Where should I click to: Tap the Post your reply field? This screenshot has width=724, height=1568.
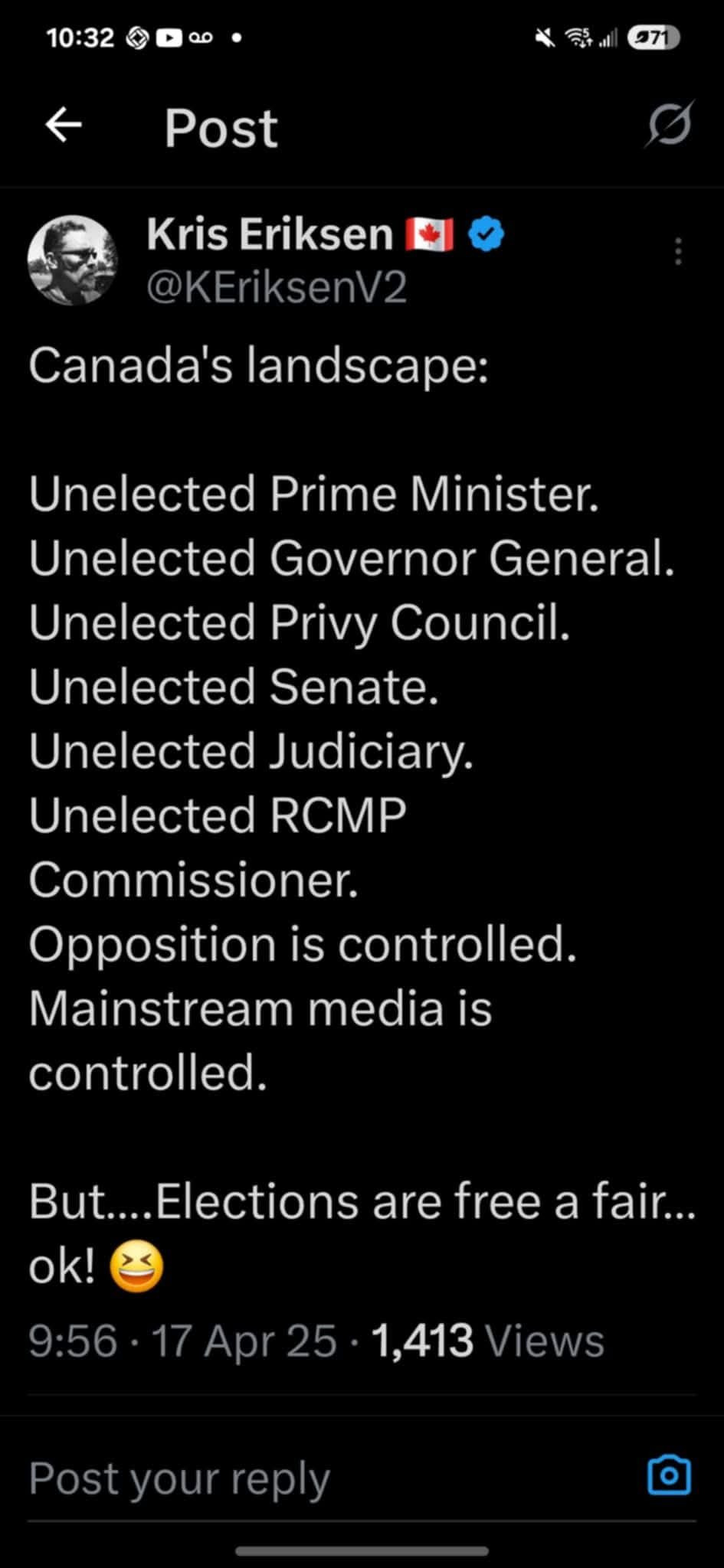coord(306,1478)
